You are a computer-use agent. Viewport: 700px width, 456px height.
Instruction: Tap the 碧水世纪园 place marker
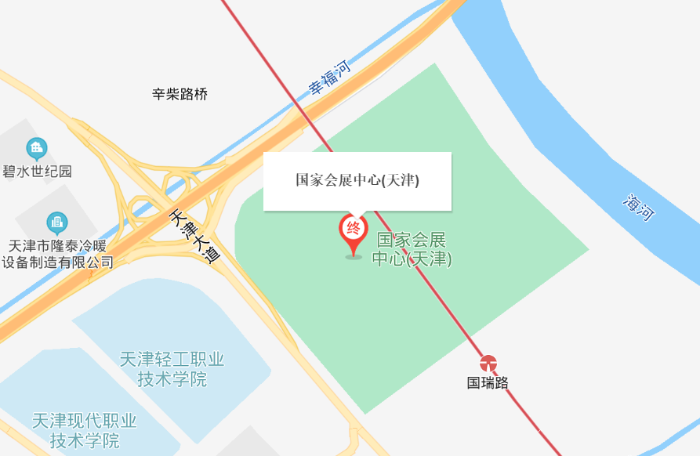pos(38,149)
